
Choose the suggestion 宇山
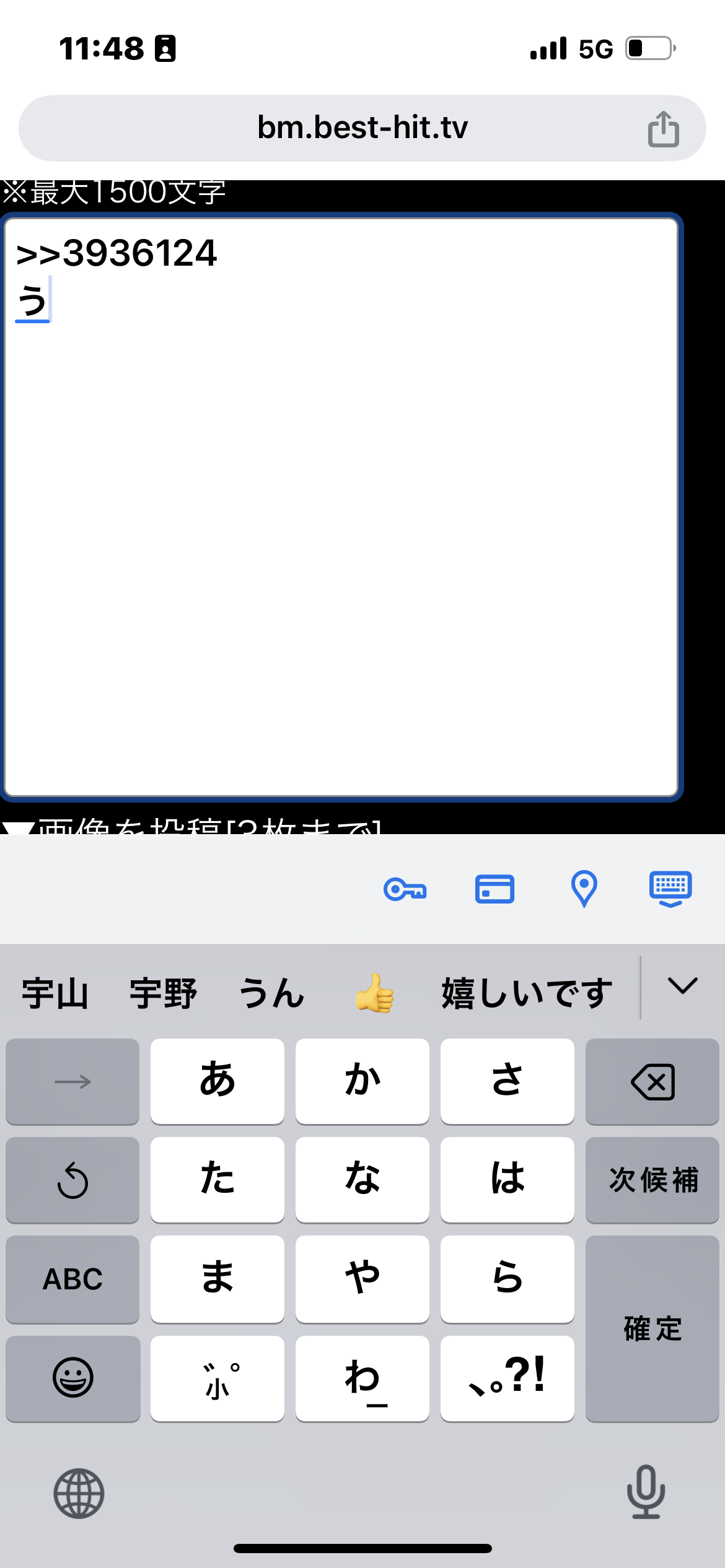point(55,993)
